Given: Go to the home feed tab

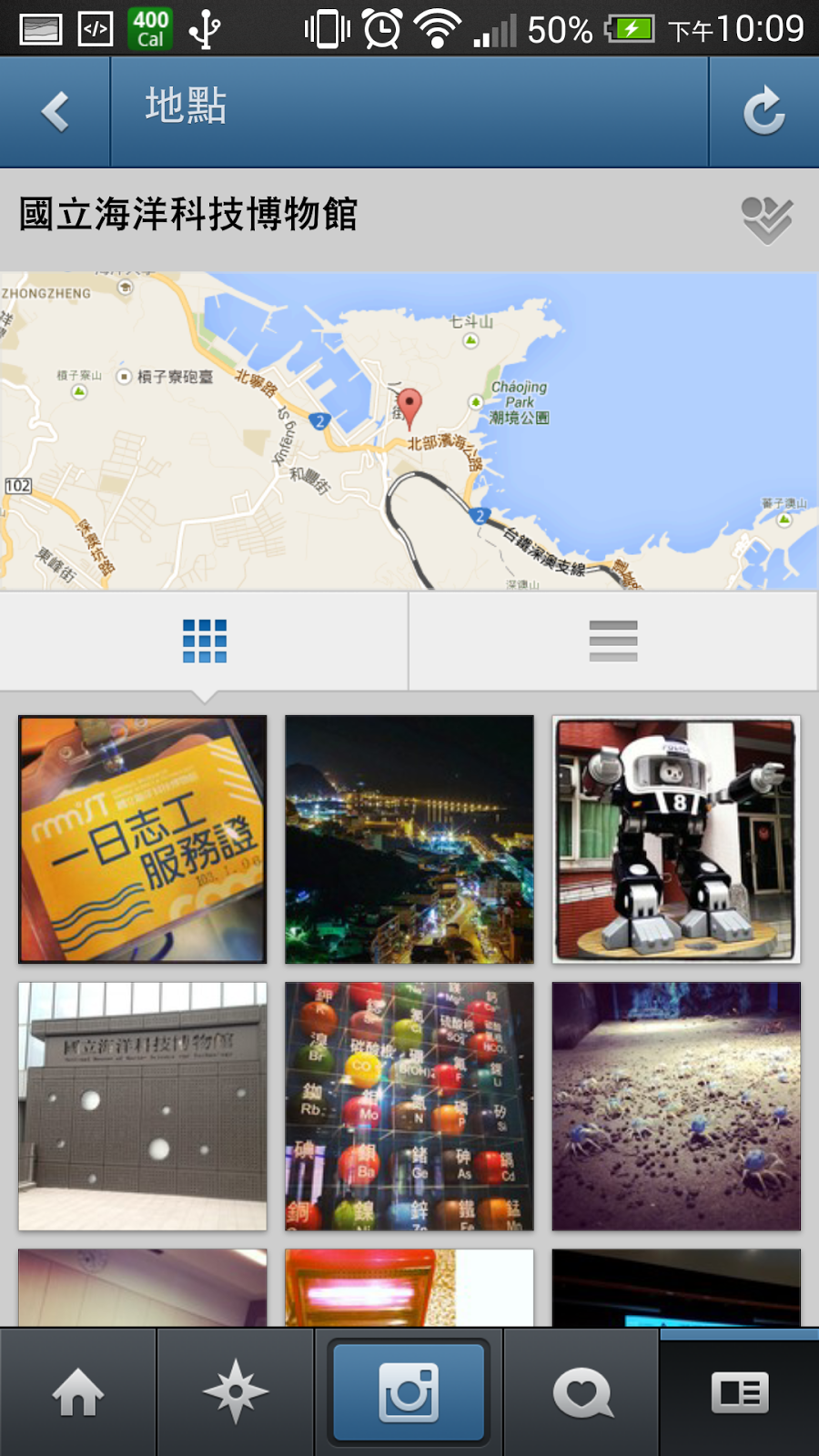Looking at the screenshot, I should coord(78,1392).
